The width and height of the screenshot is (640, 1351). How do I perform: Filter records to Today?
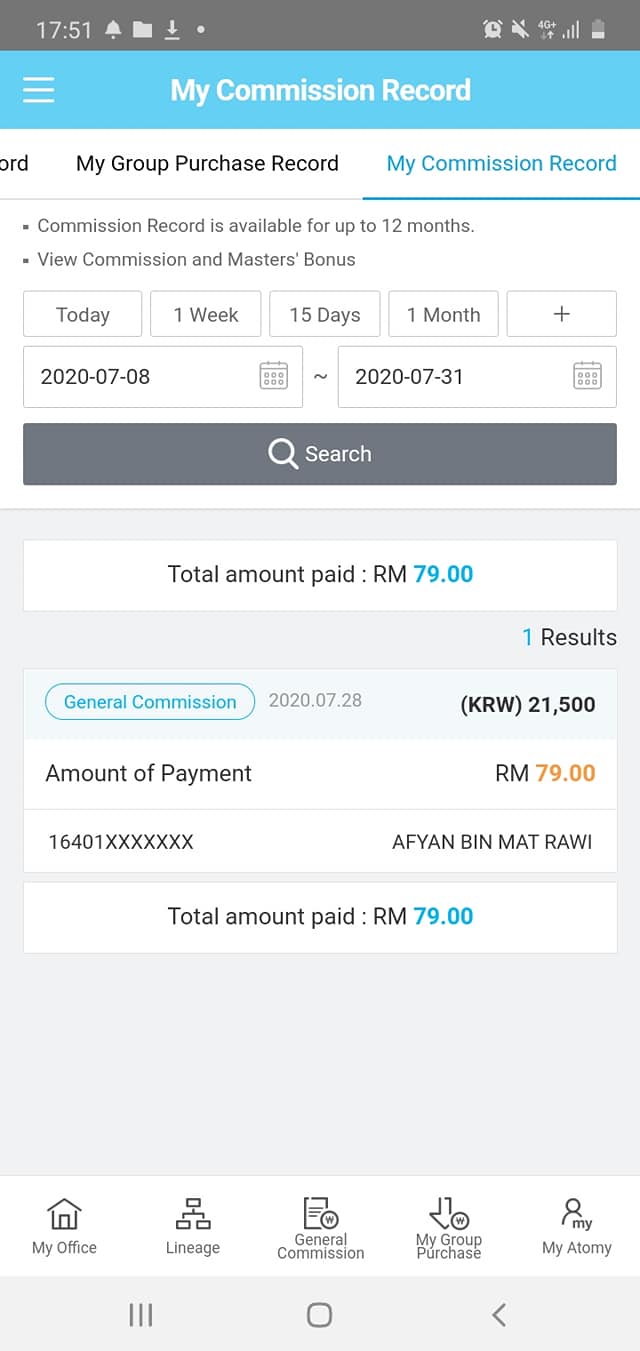(83, 314)
